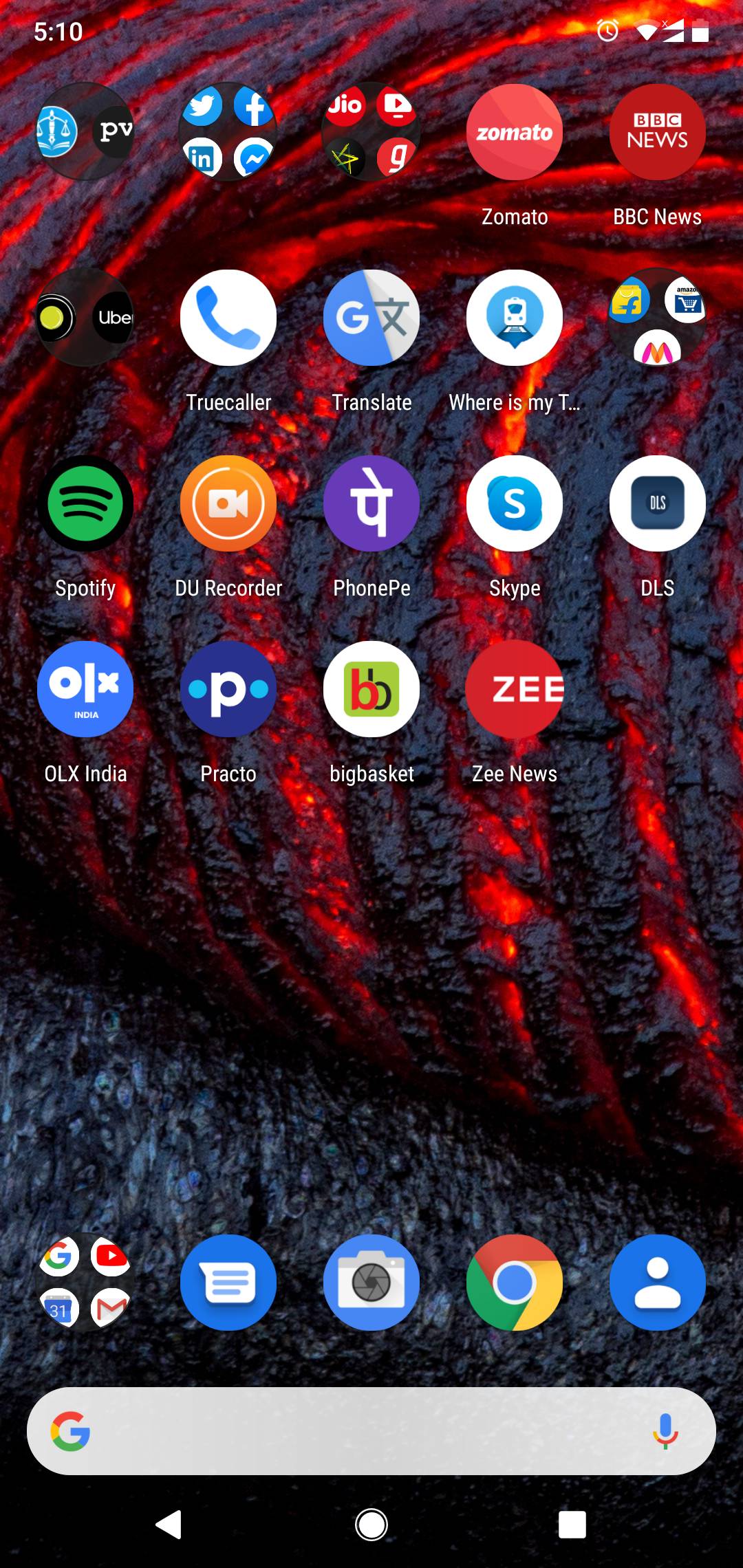Screen dimensions: 743x1568
Task: Launch BBC News
Action: (x=657, y=133)
